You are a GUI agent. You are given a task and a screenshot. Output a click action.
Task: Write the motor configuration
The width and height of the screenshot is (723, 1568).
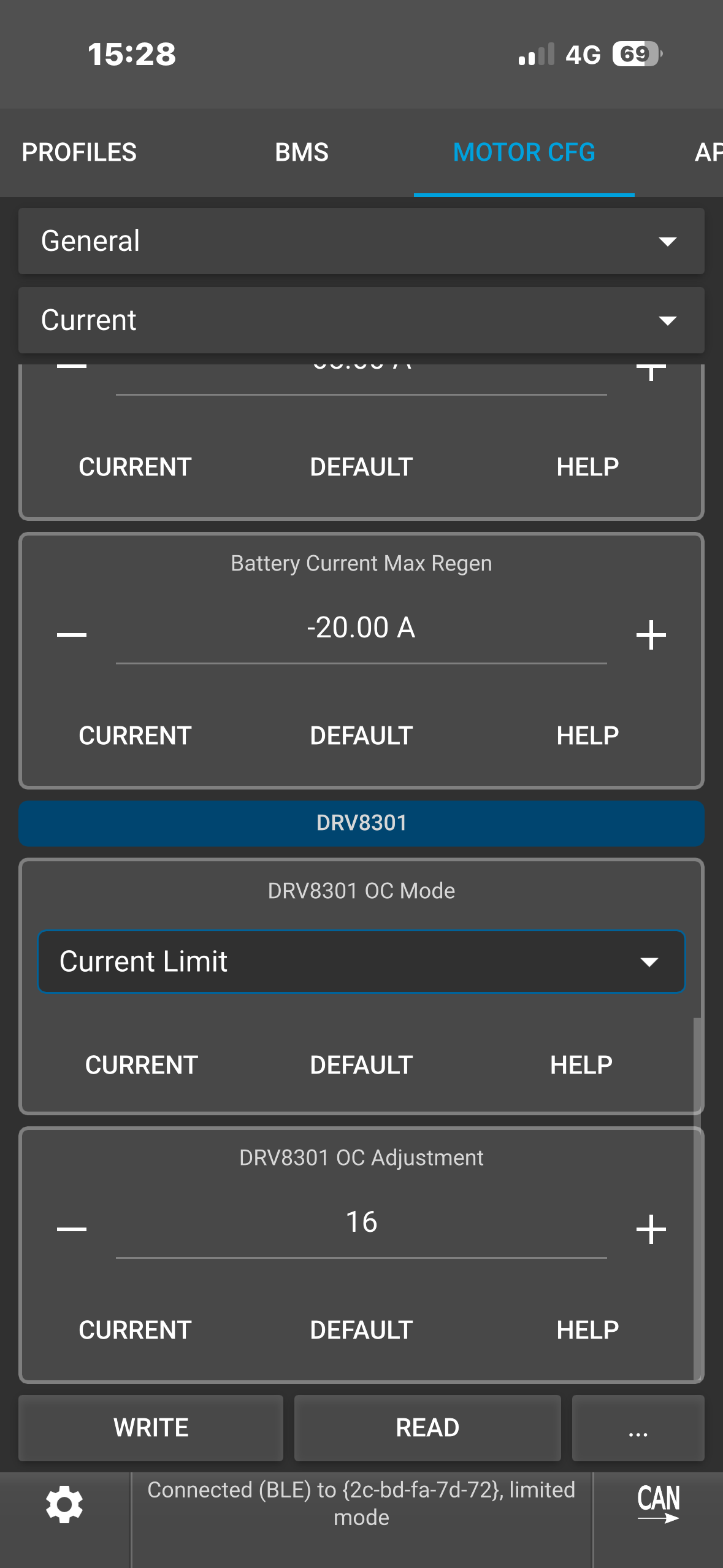tap(151, 1428)
